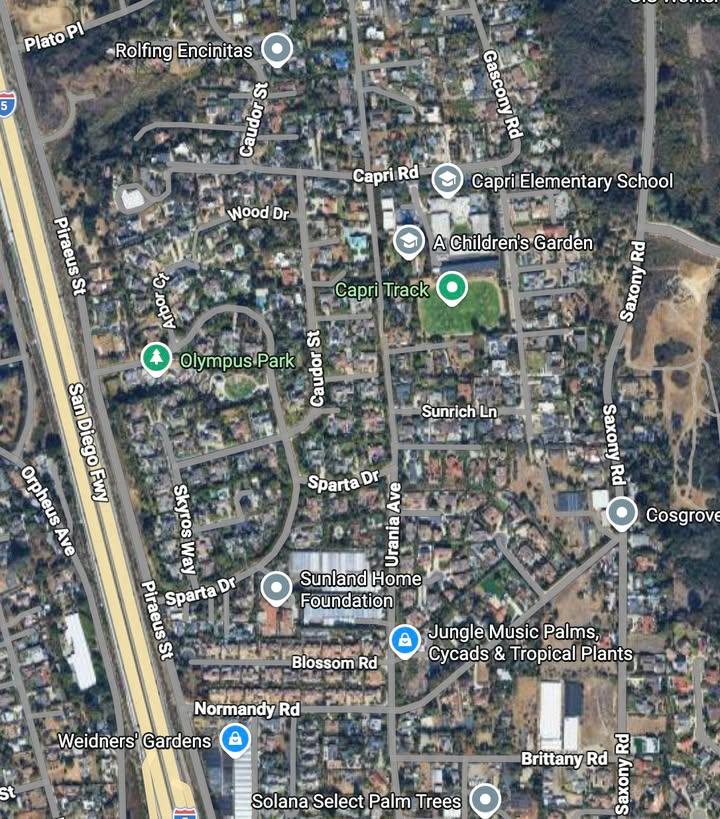The width and height of the screenshot is (720, 819).
Task: Open the Cosgrove place pin
Action: [622, 514]
